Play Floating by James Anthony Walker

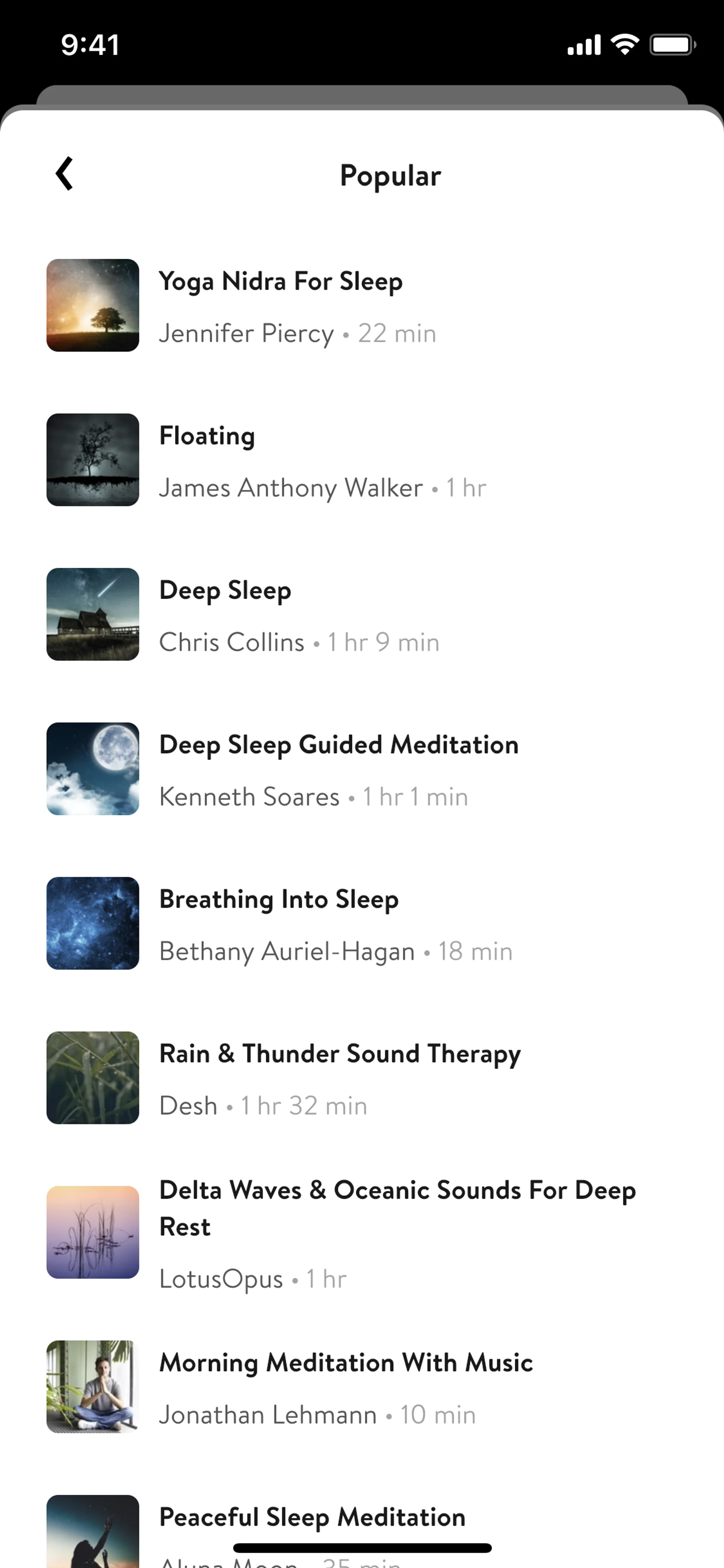[207, 436]
